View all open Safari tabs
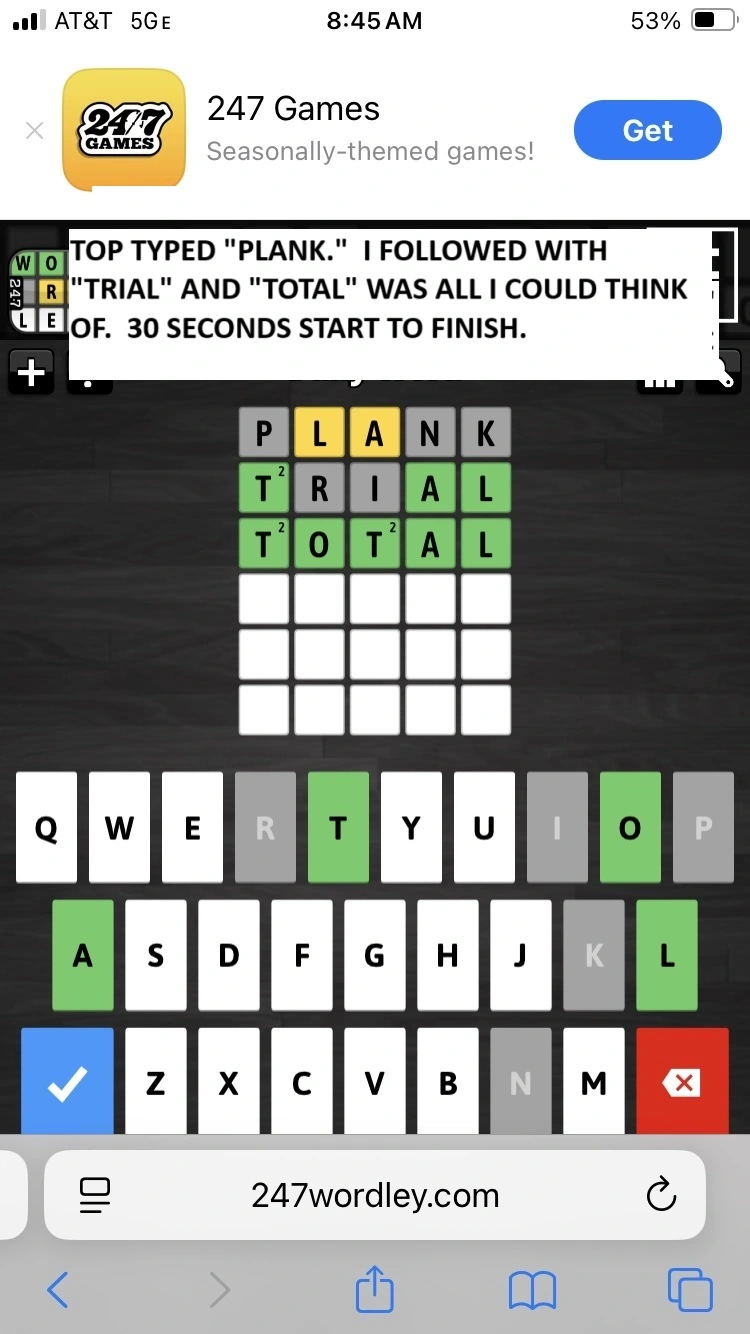 (x=690, y=1290)
